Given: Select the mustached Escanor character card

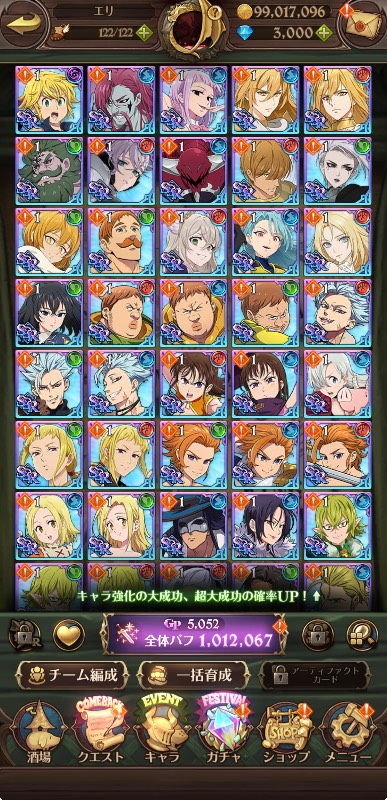Looking at the screenshot, I should tap(121, 241).
